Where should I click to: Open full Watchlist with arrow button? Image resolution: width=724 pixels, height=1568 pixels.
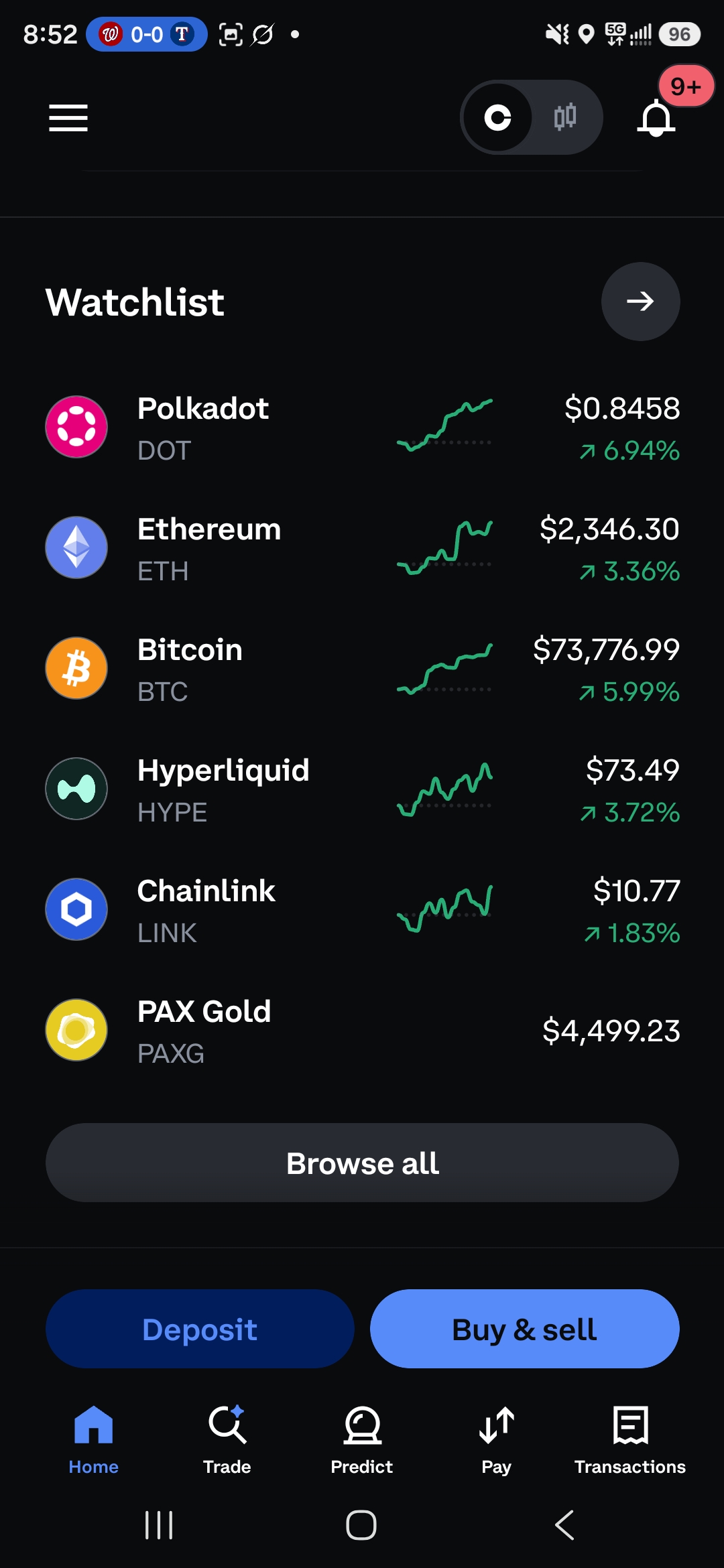tap(640, 302)
